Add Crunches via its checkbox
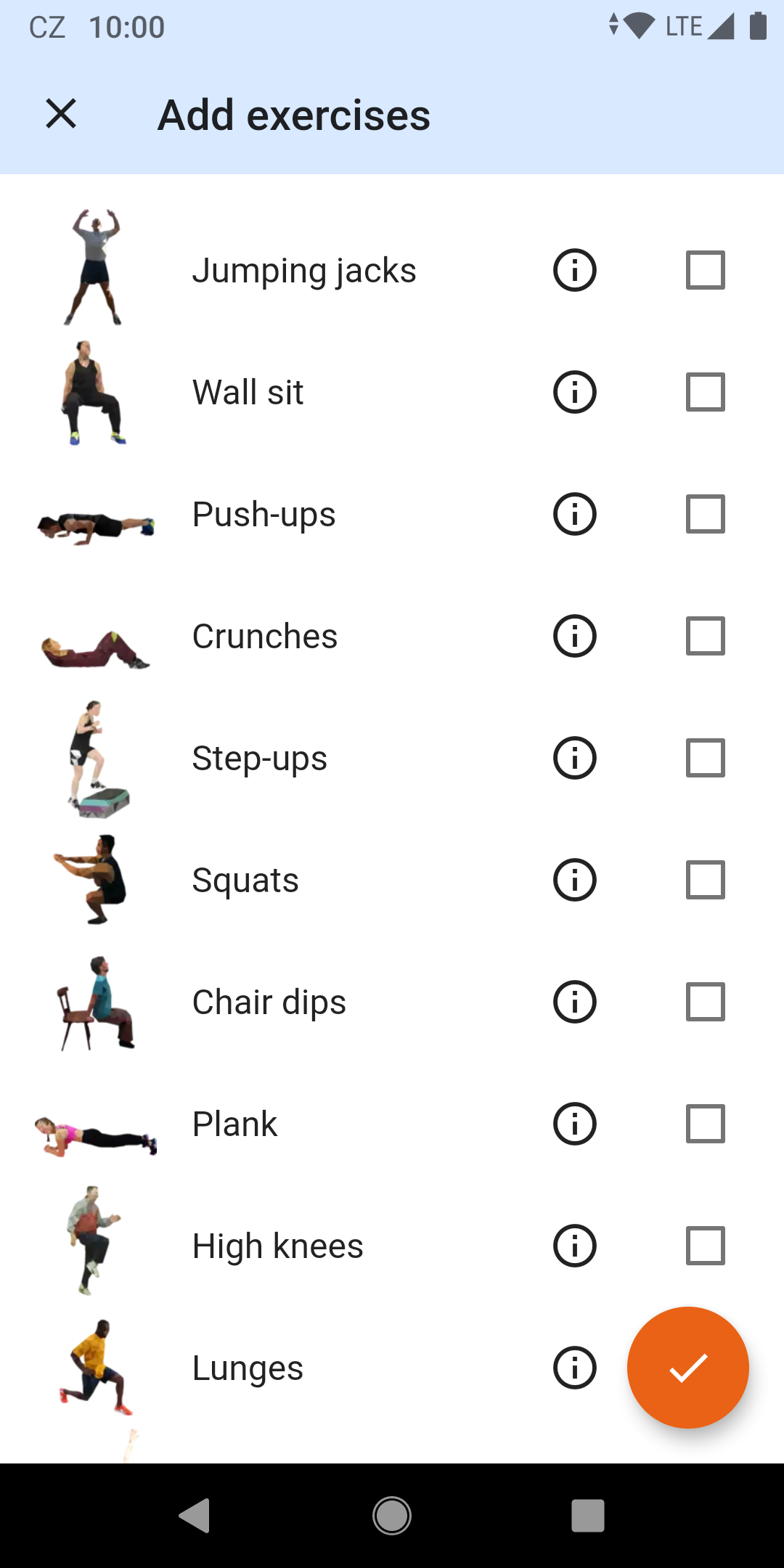This screenshot has height=1568, width=784. click(x=706, y=636)
